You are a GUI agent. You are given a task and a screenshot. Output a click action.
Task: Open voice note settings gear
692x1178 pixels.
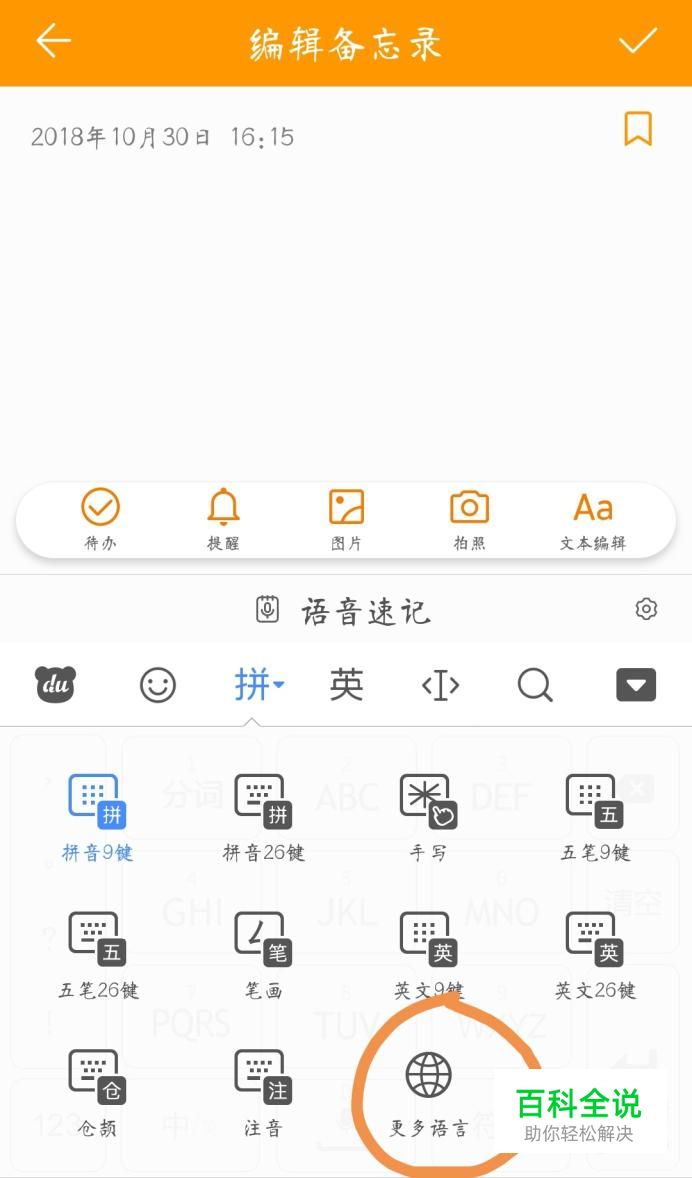click(647, 609)
